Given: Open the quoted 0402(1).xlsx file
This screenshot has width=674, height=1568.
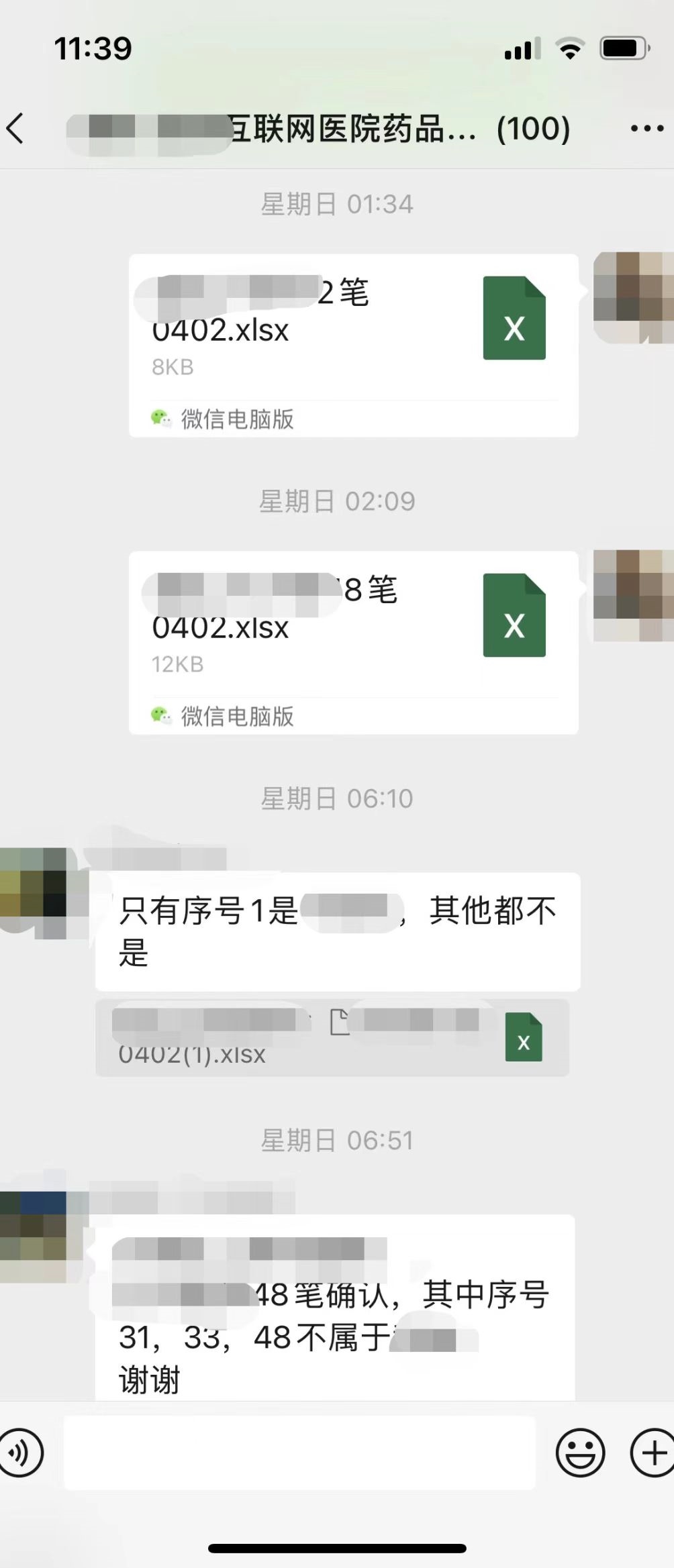Looking at the screenshot, I should tap(332, 1037).
